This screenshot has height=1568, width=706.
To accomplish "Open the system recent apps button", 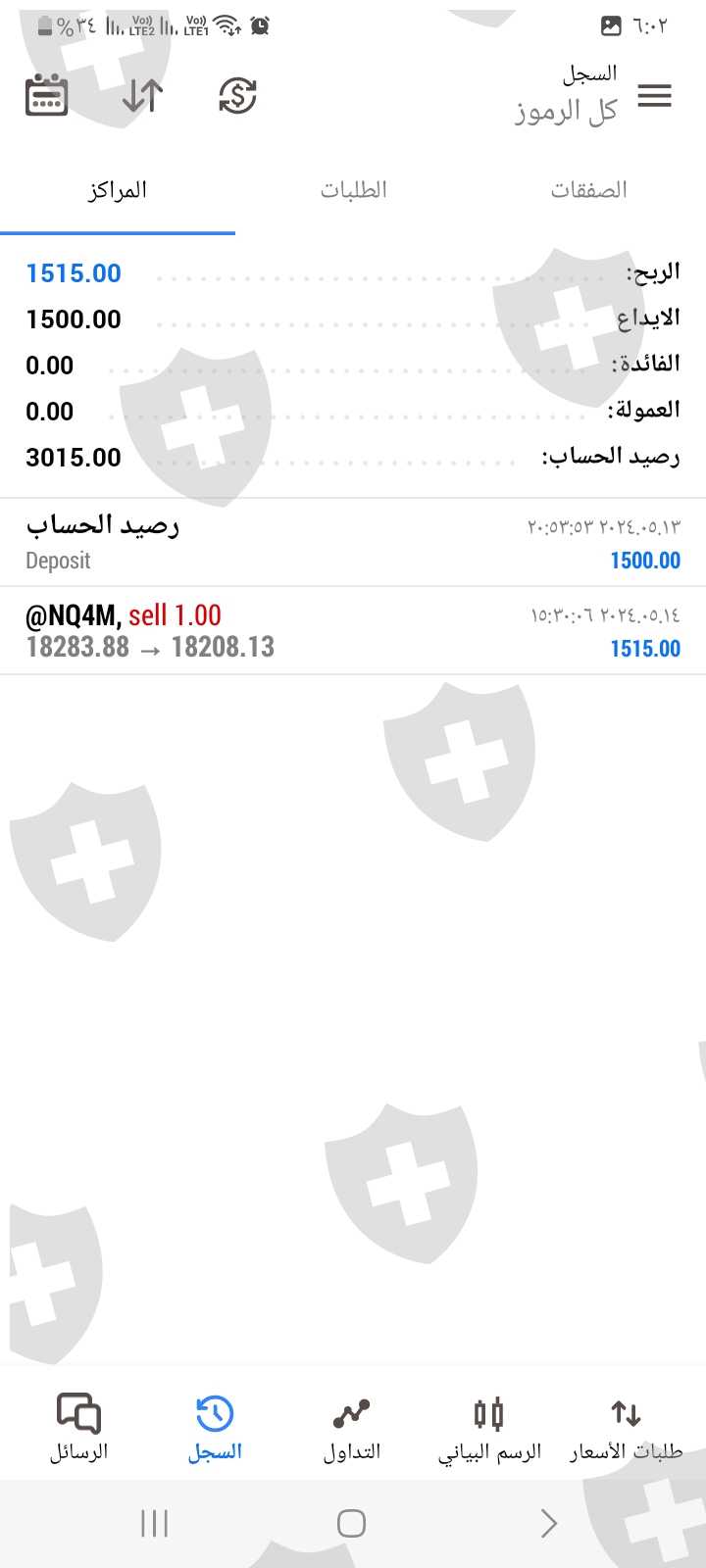I will 155,1523.
